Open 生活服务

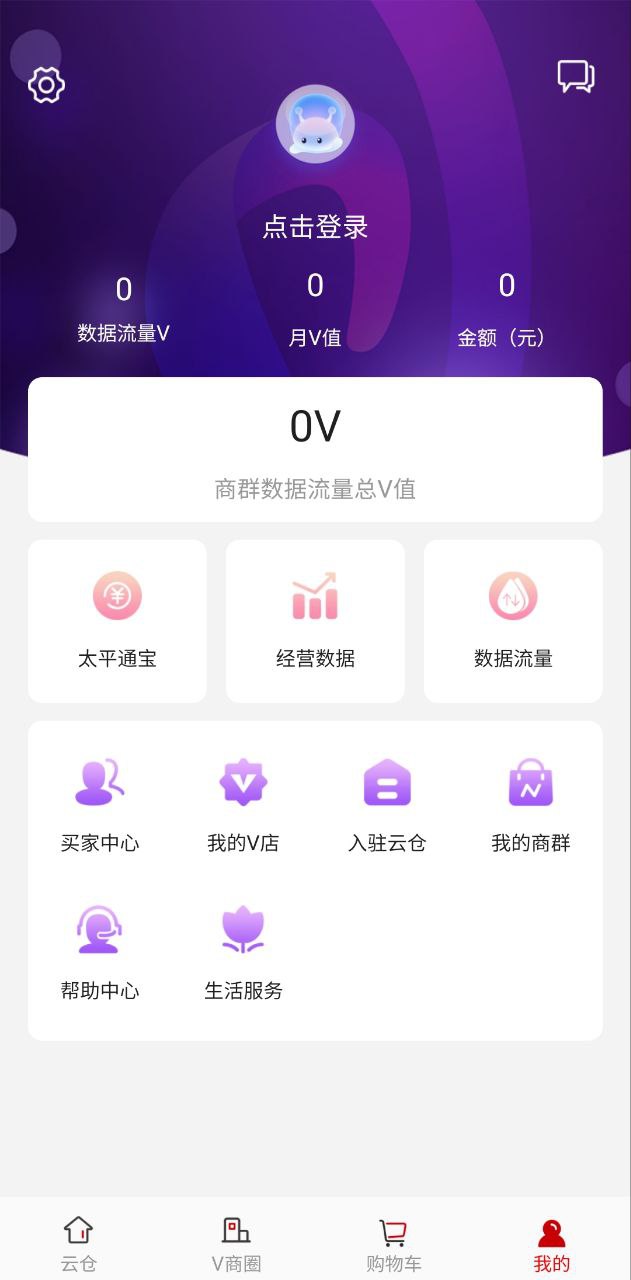pos(243,952)
